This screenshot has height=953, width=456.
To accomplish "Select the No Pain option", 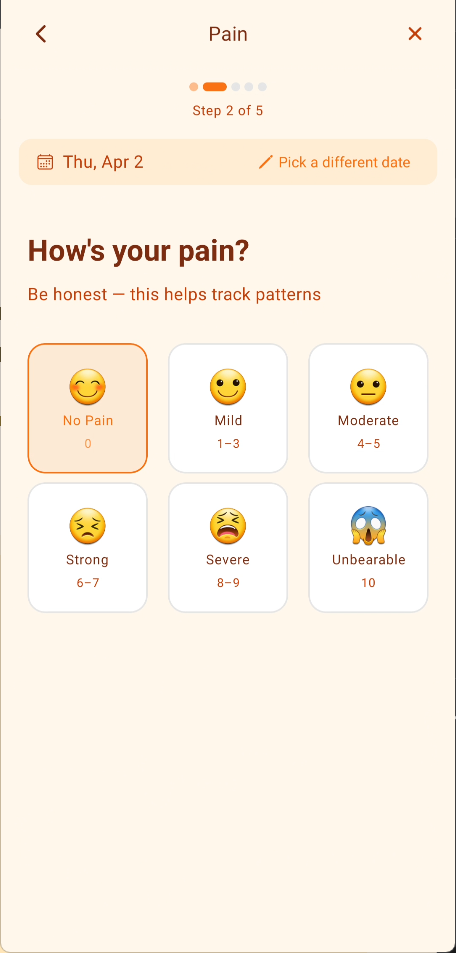I will [x=88, y=408].
